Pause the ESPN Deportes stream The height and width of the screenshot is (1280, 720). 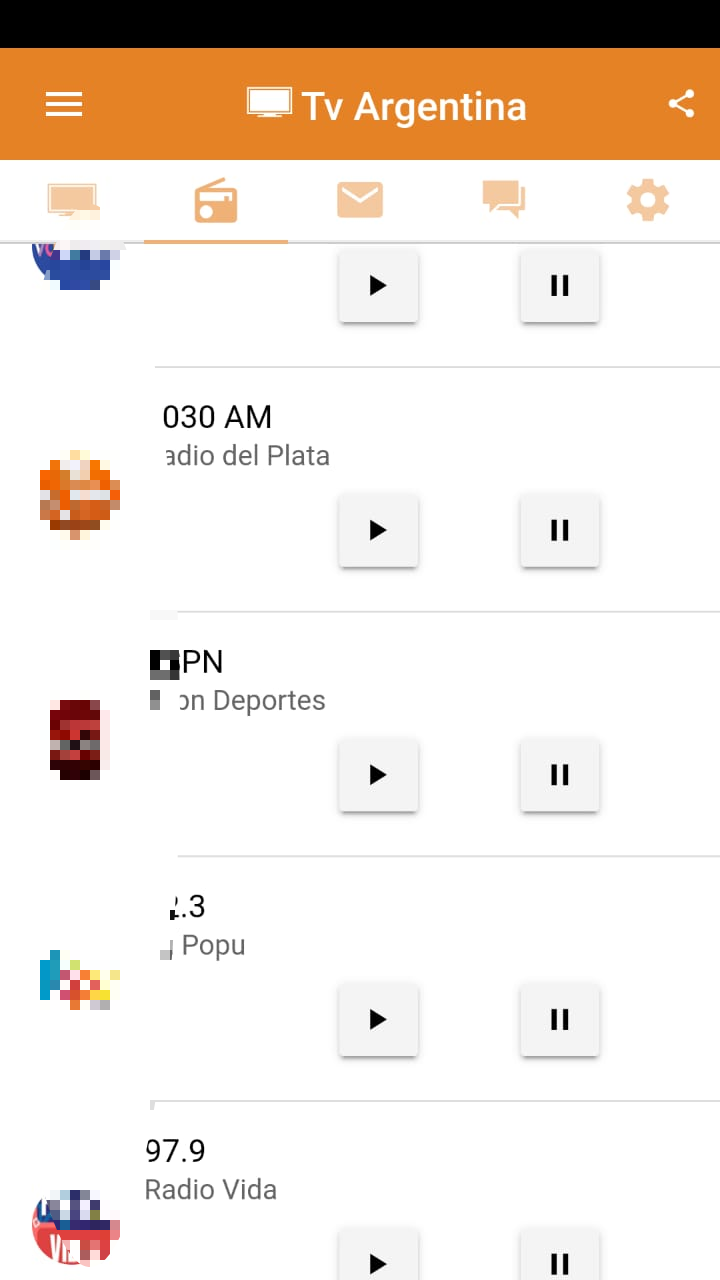[559, 774]
